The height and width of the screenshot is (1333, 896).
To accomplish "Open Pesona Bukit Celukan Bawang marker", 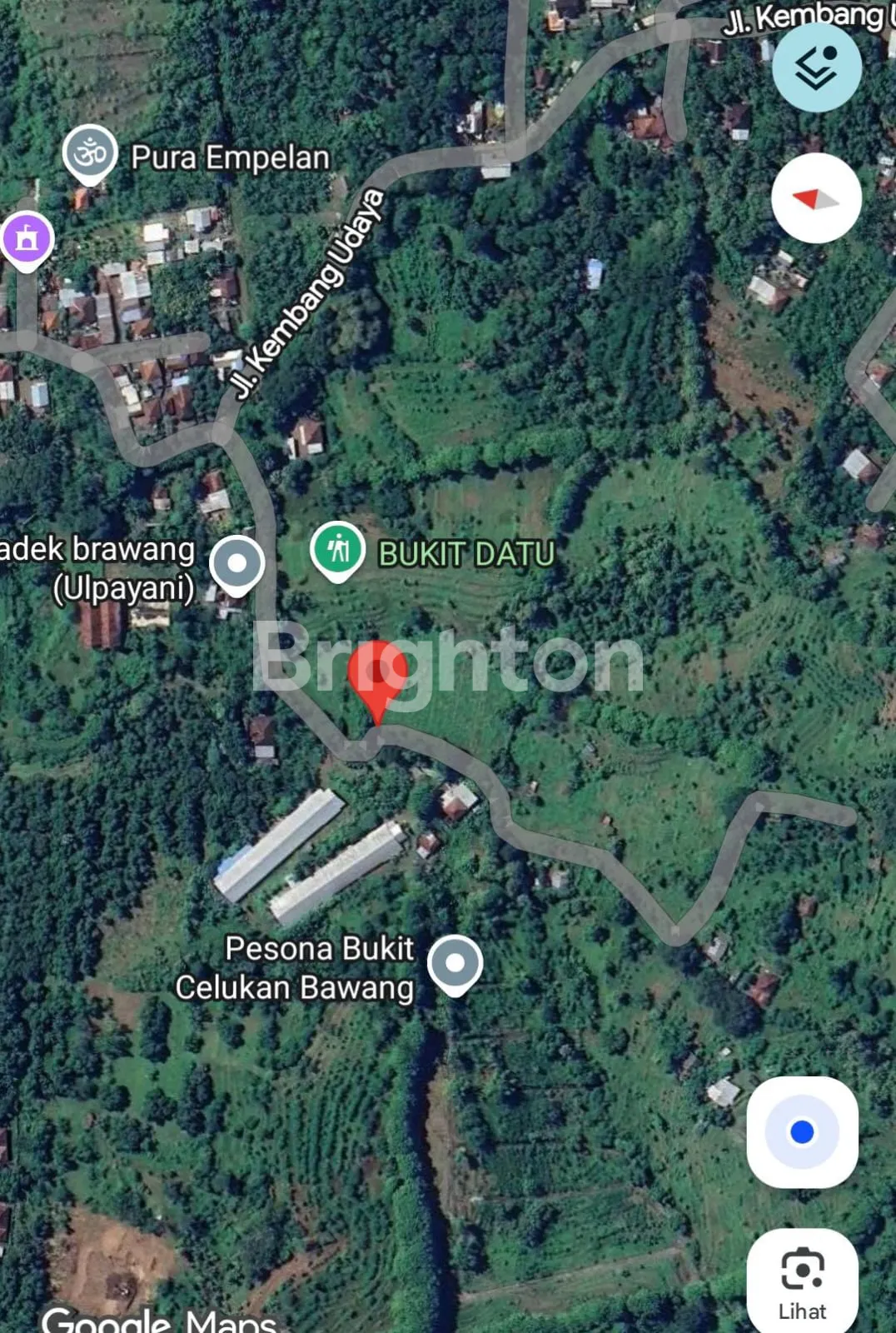I will click(455, 964).
